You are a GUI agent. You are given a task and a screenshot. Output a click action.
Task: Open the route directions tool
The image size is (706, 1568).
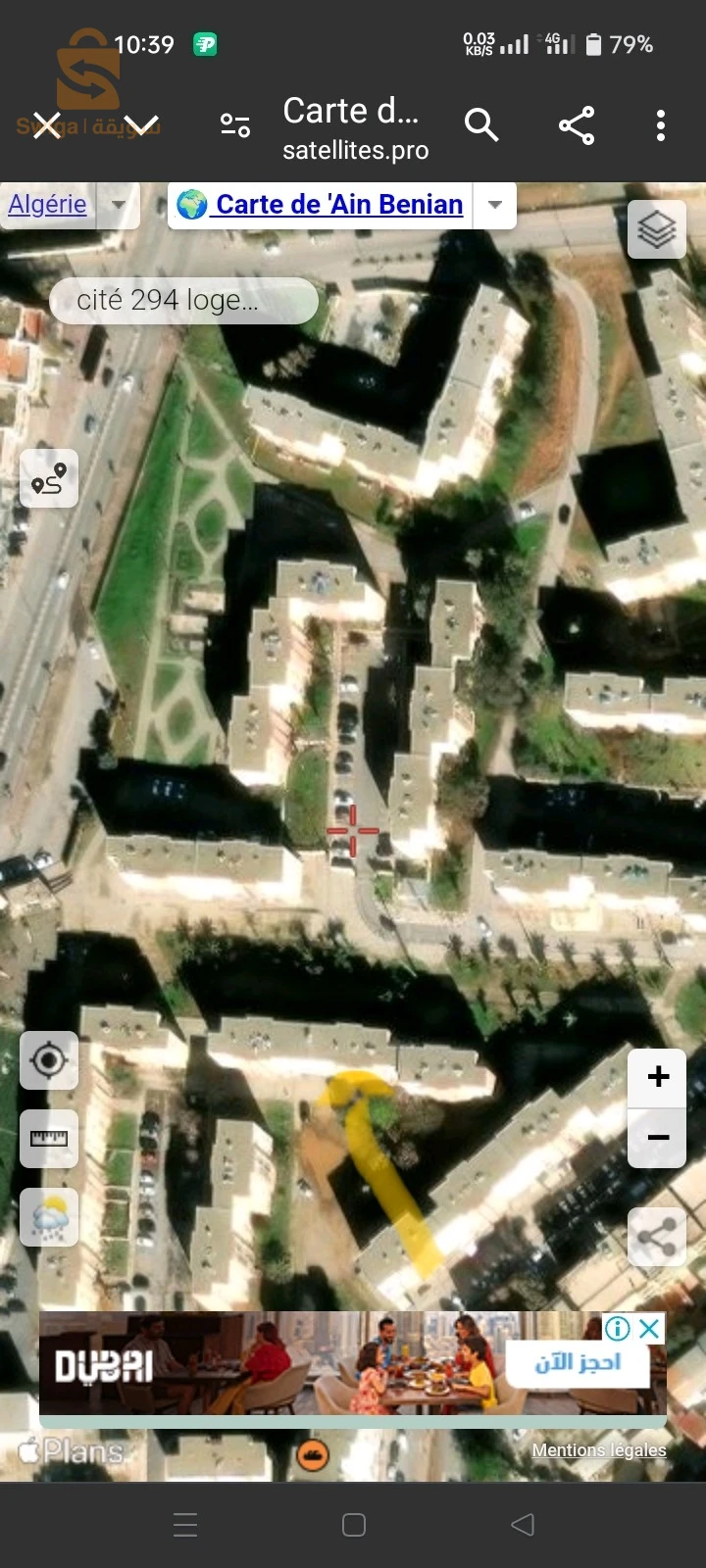(49, 478)
